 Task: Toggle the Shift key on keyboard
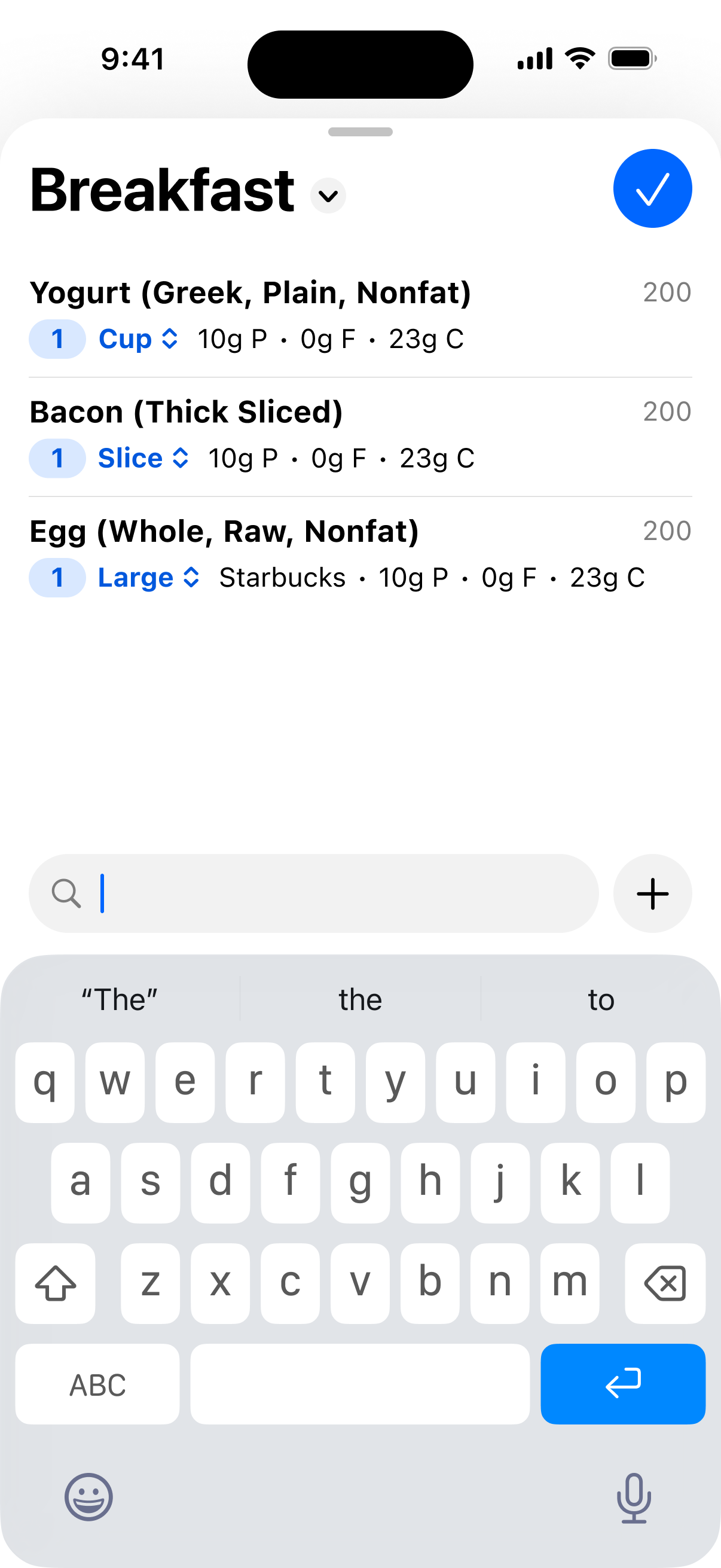(56, 1285)
